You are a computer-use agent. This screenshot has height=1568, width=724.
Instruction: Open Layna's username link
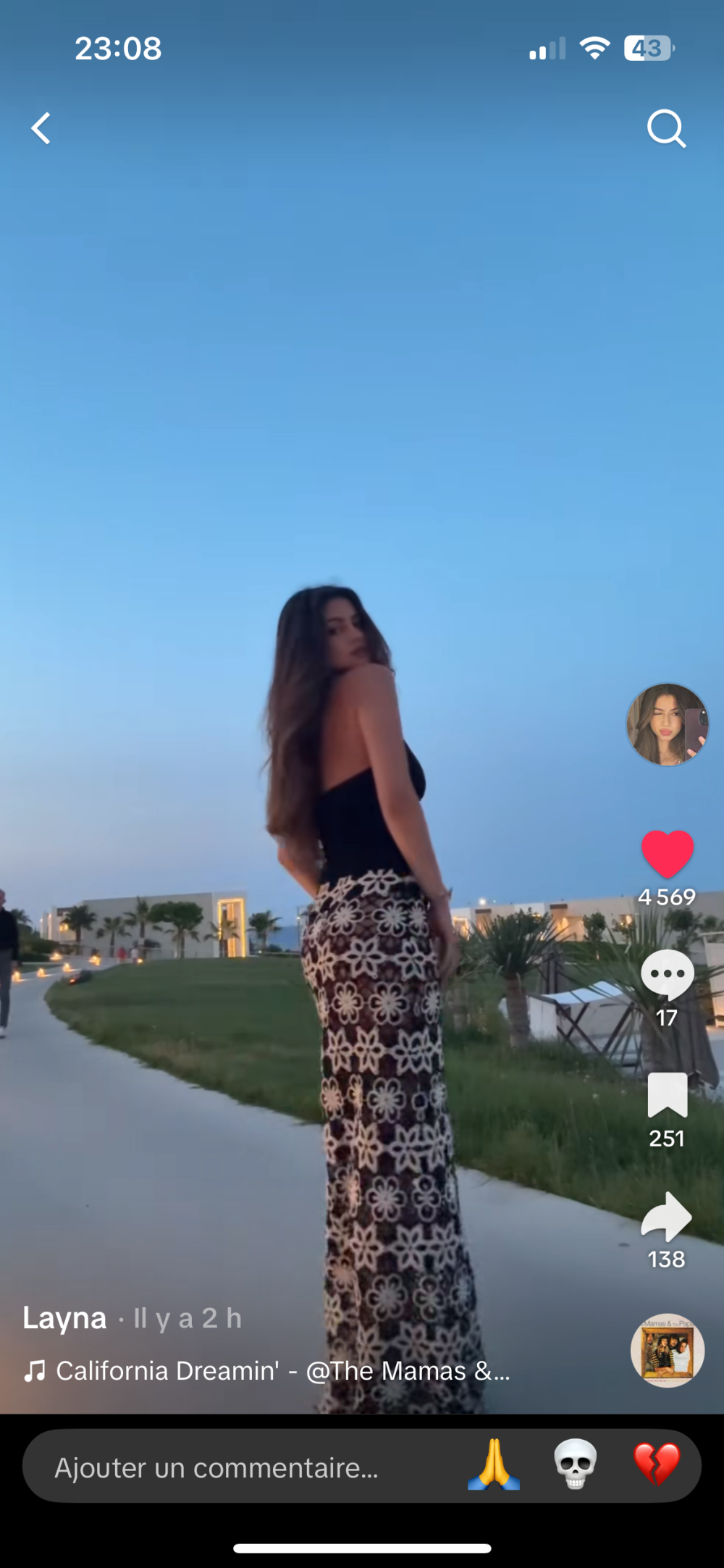64,1318
